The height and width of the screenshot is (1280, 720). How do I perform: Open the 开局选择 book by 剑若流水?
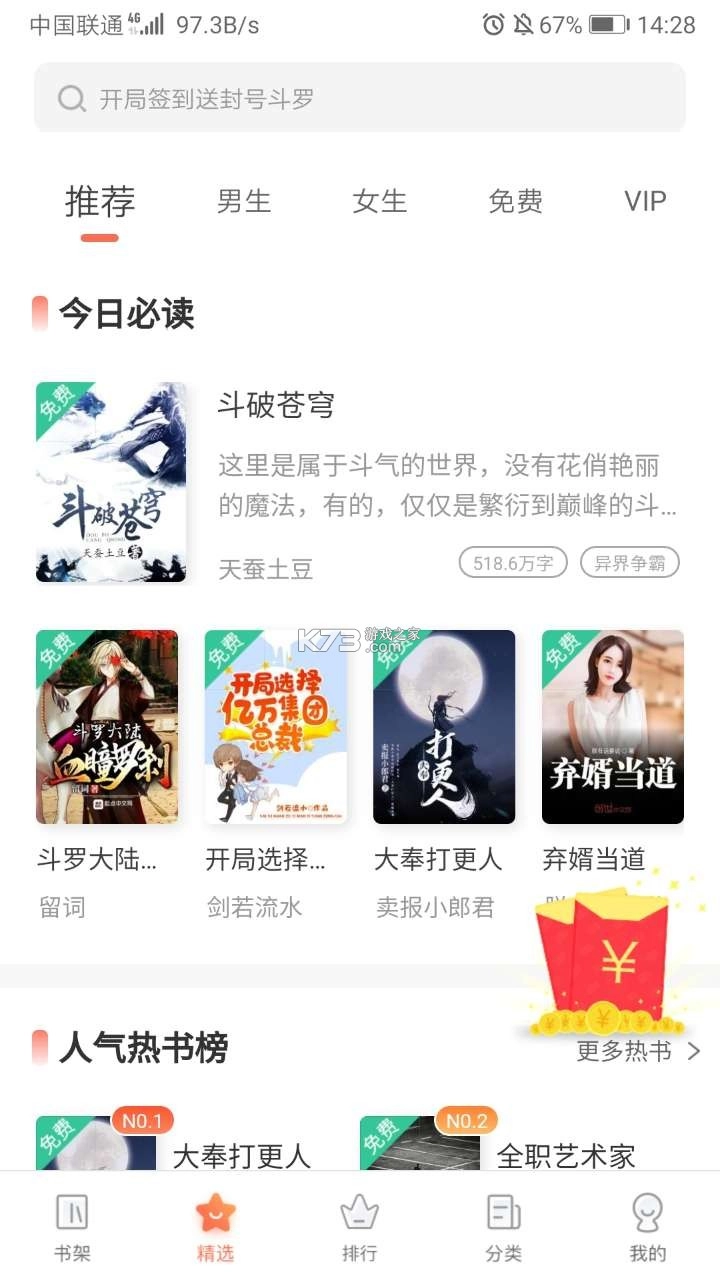pos(276,727)
